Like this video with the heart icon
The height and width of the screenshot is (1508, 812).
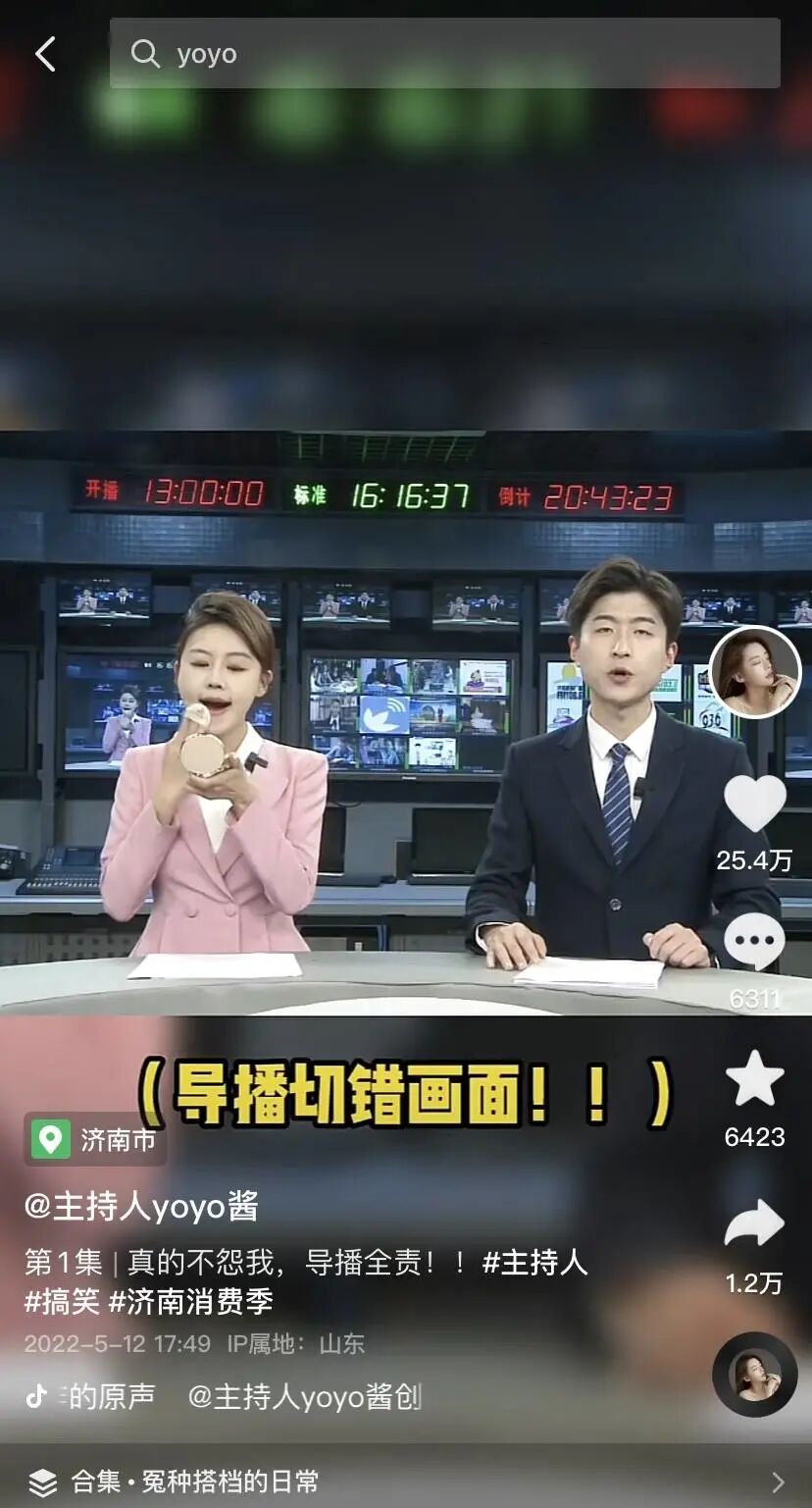[754, 805]
